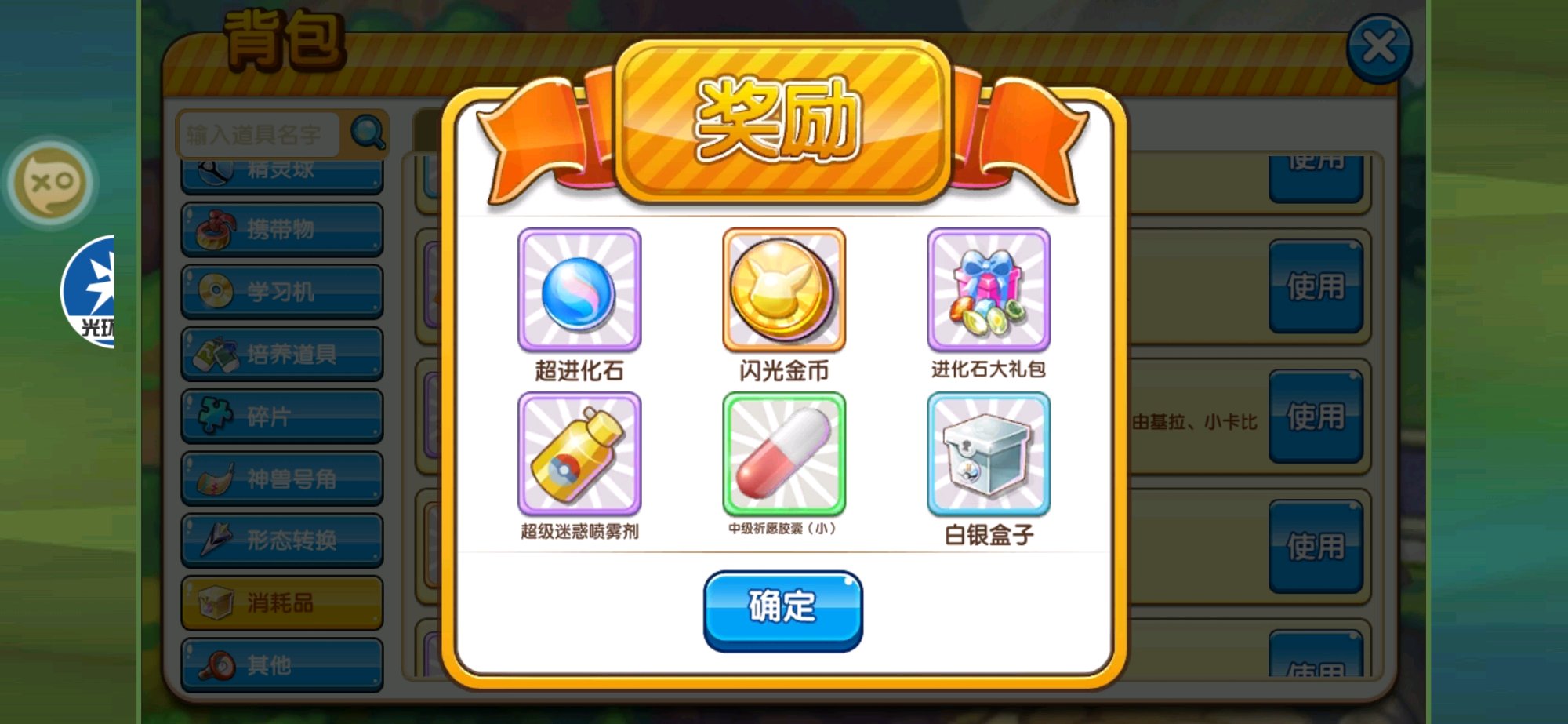Switch to the 神兽号角 category
The width and height of the screenshot is (1568, 724).
pyautogui.click(x=282, y=478)
